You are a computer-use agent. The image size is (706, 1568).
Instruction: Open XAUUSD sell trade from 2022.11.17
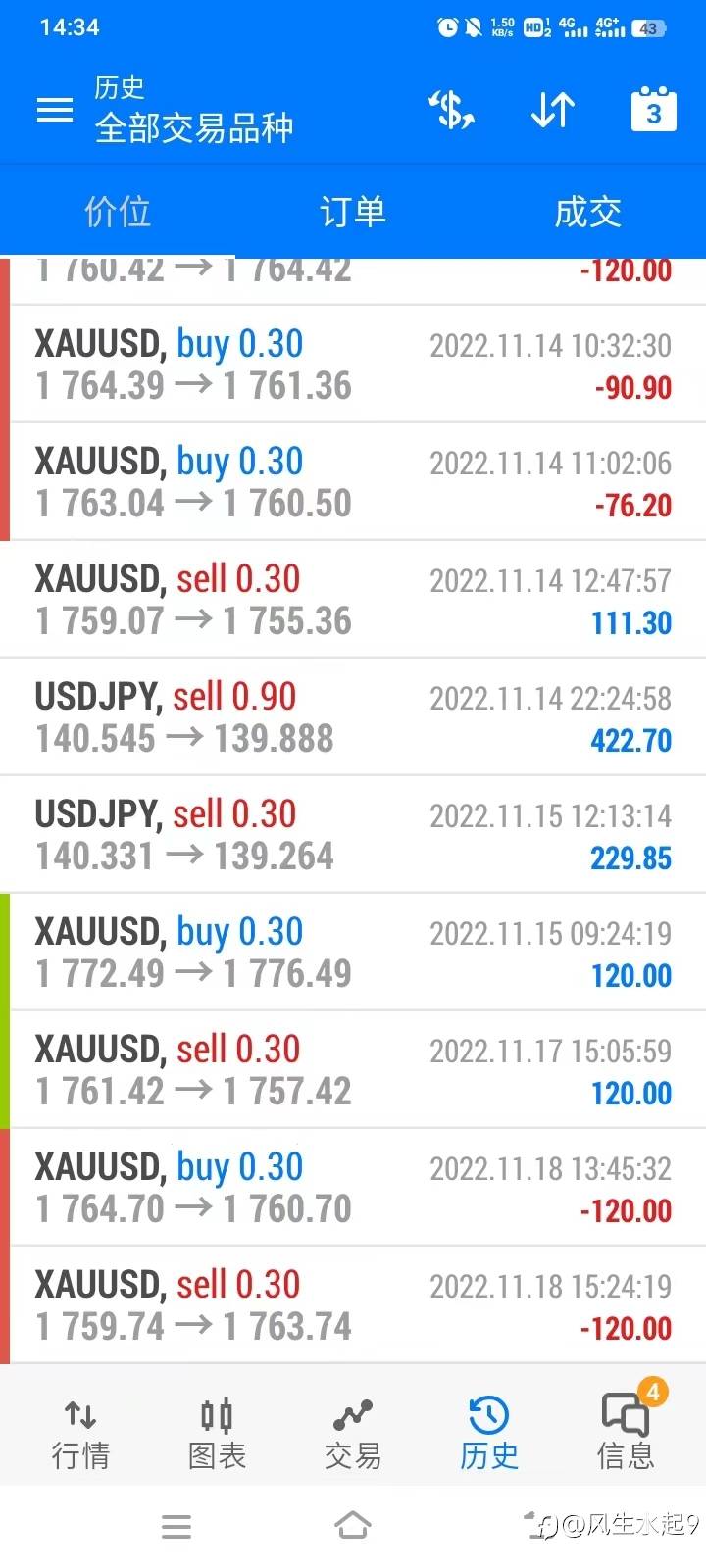(x=353, y=1070)
